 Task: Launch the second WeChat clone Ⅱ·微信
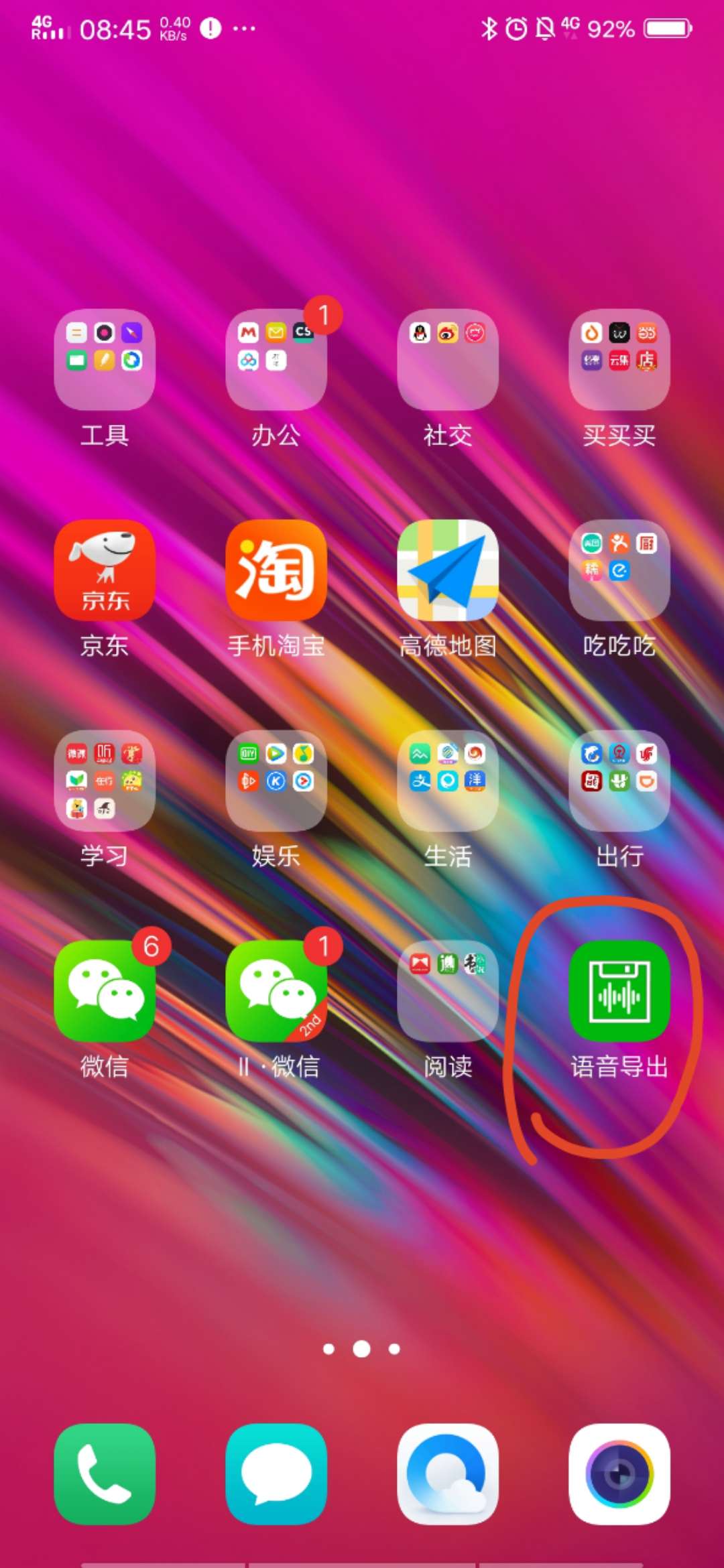[276, 991]
